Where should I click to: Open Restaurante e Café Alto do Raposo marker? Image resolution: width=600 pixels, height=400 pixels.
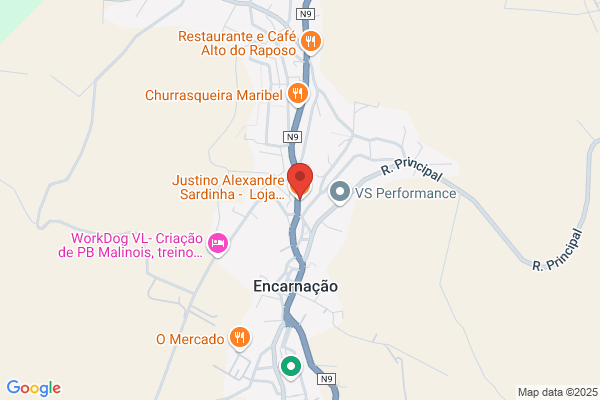310,42
